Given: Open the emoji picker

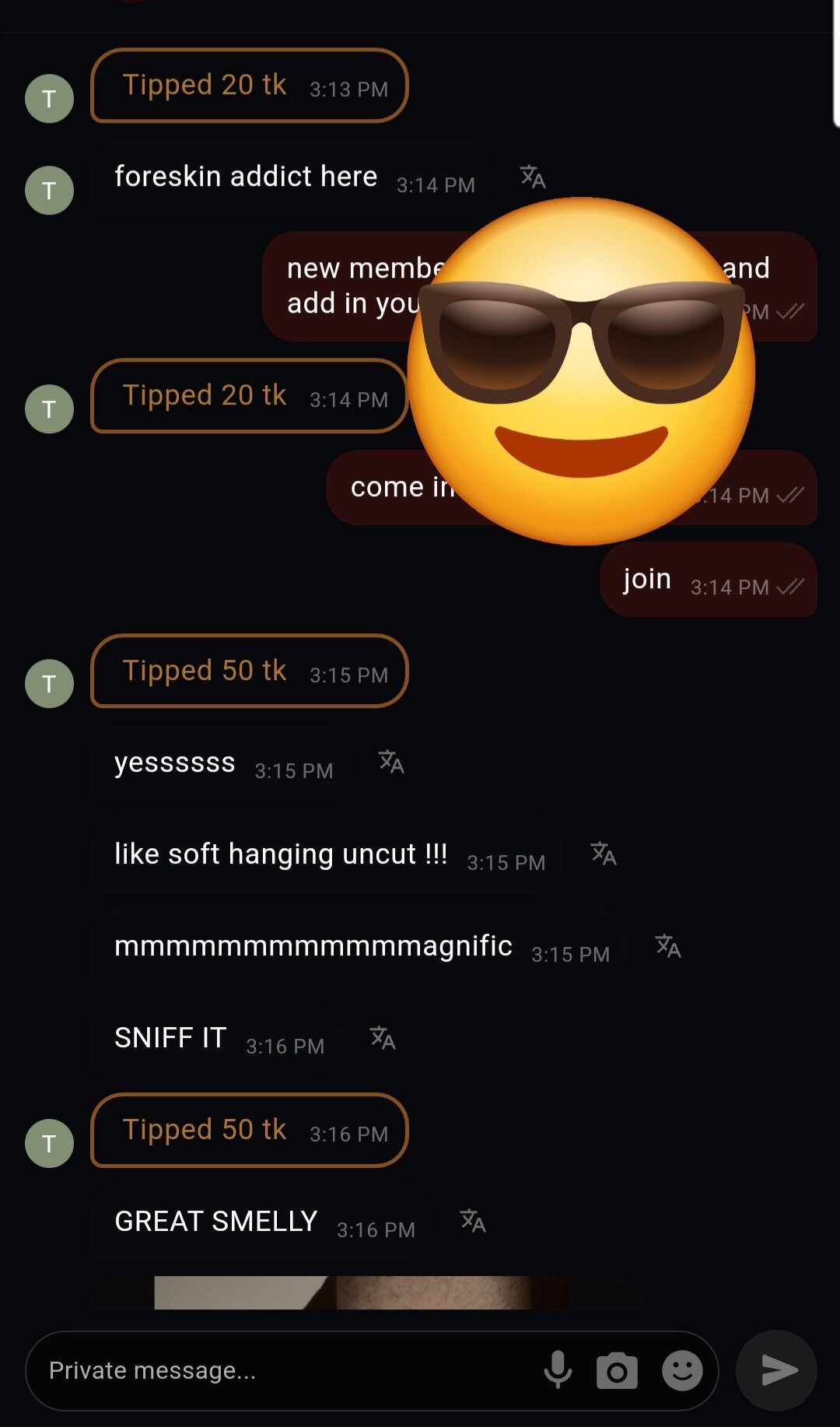Looking at the screenshot, I should point(682,1371).
